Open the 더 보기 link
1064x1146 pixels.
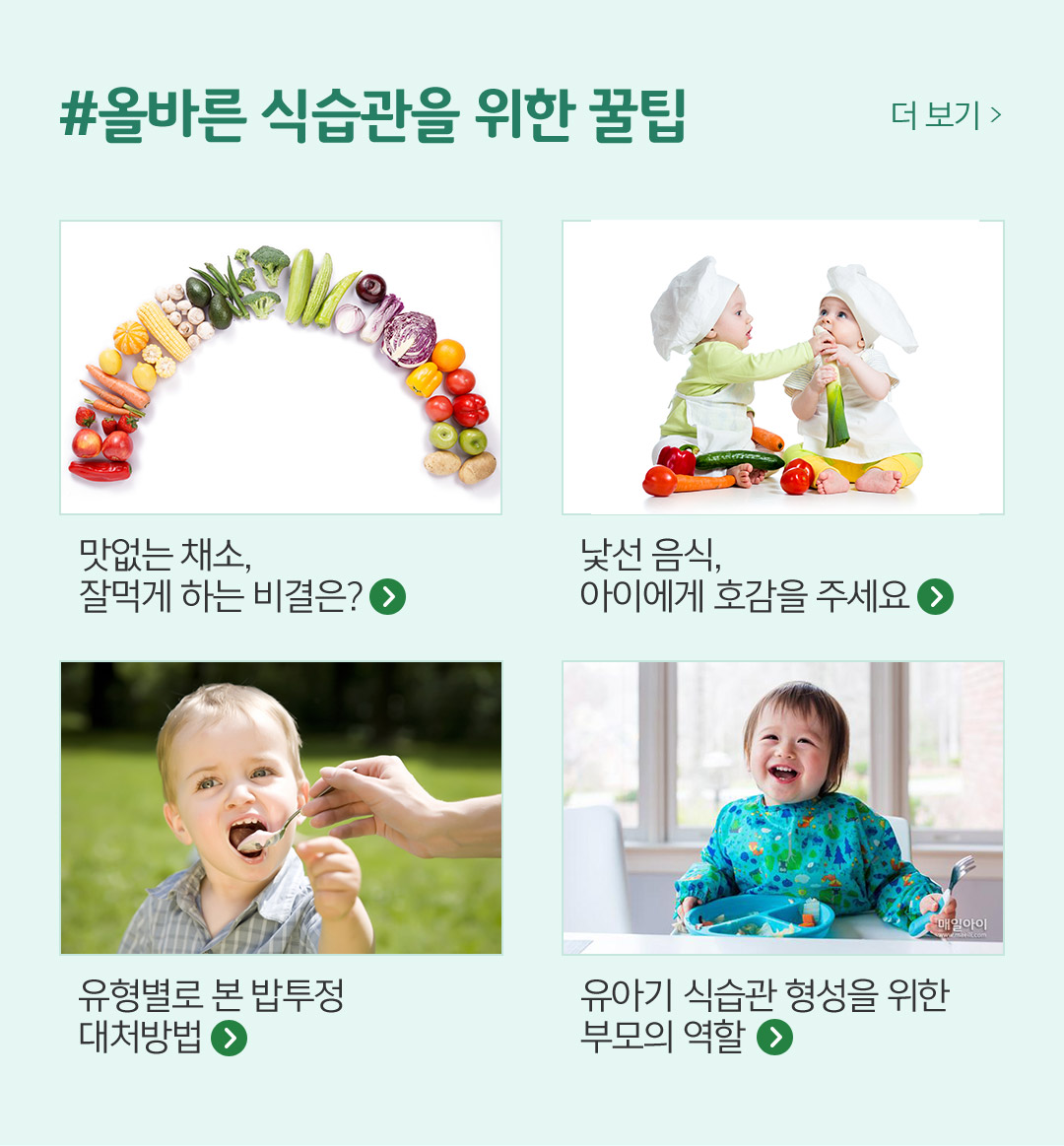pyautogui.click(x=945, y=115)
